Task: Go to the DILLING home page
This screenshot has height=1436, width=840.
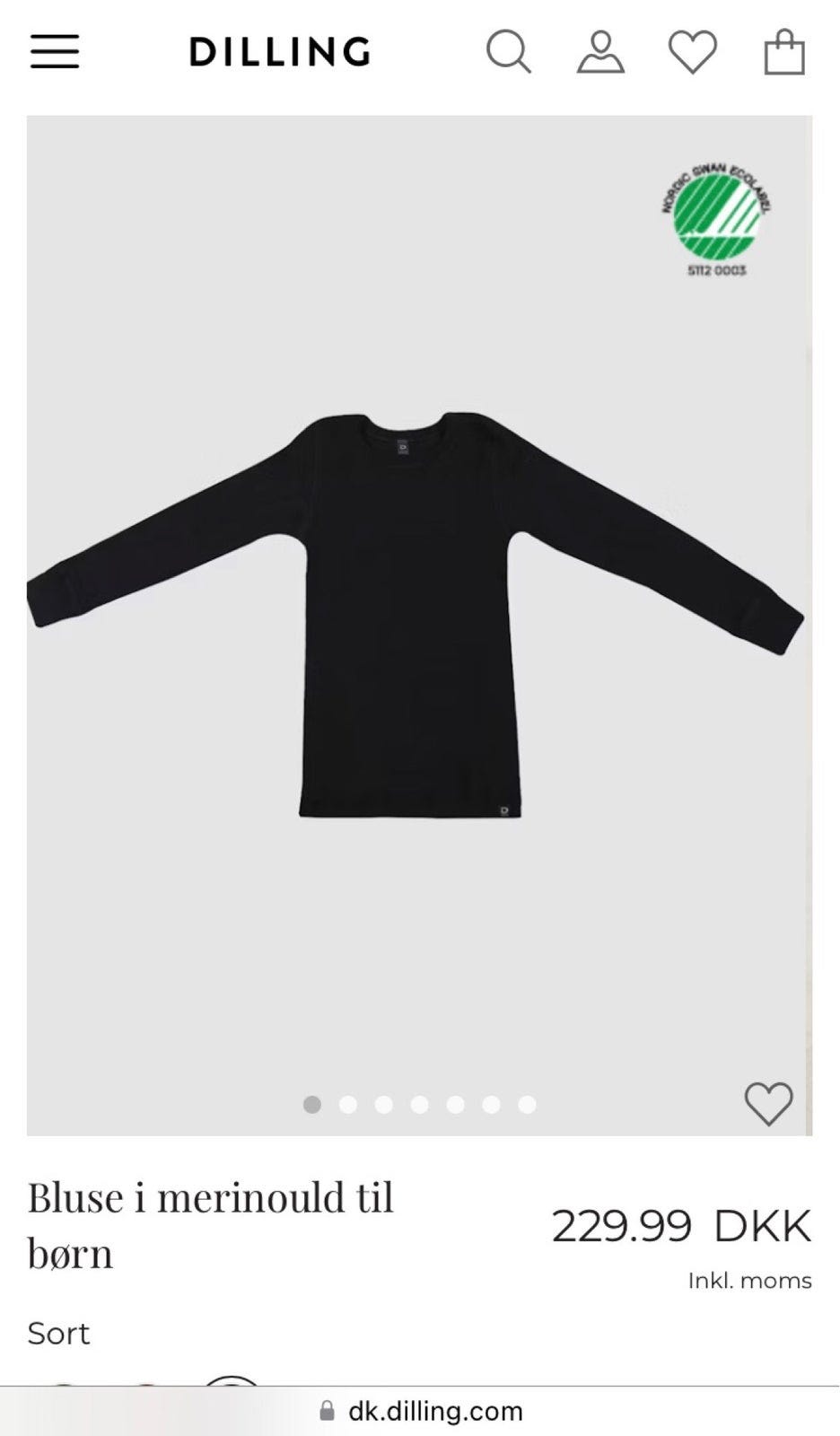Action: point(279,52)
